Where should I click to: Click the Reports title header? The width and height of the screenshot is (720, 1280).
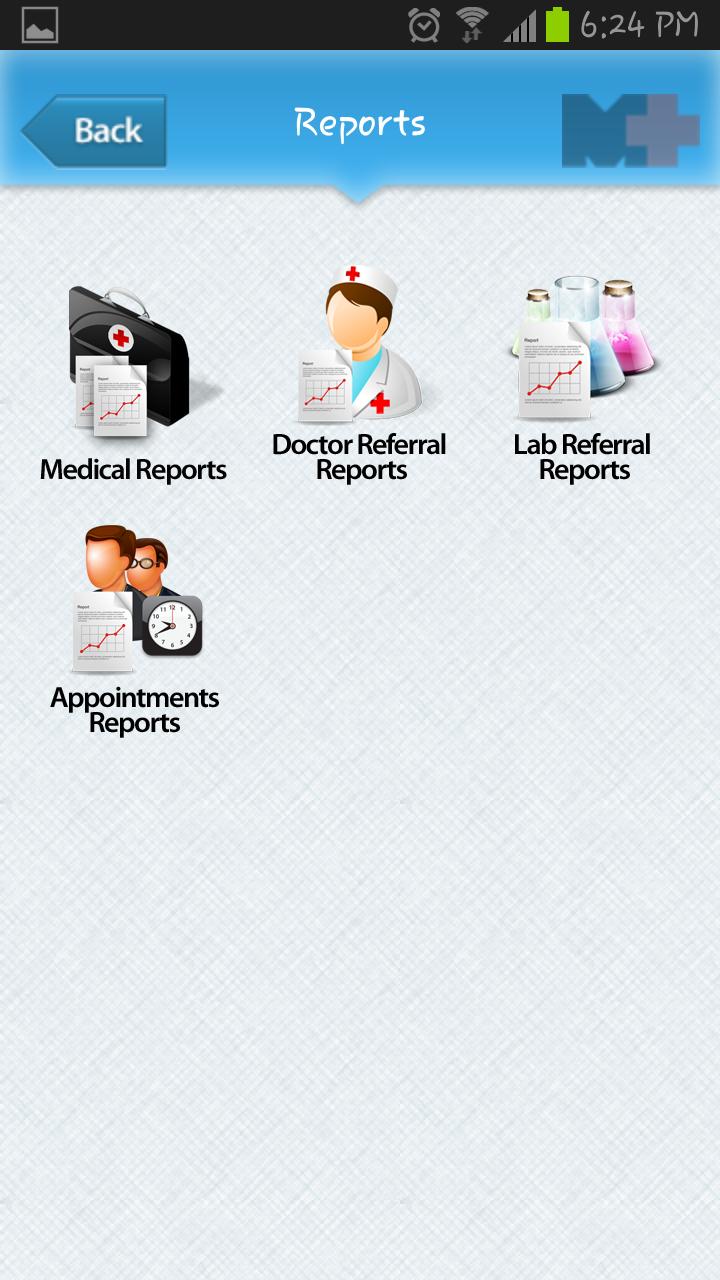point(360,123)
